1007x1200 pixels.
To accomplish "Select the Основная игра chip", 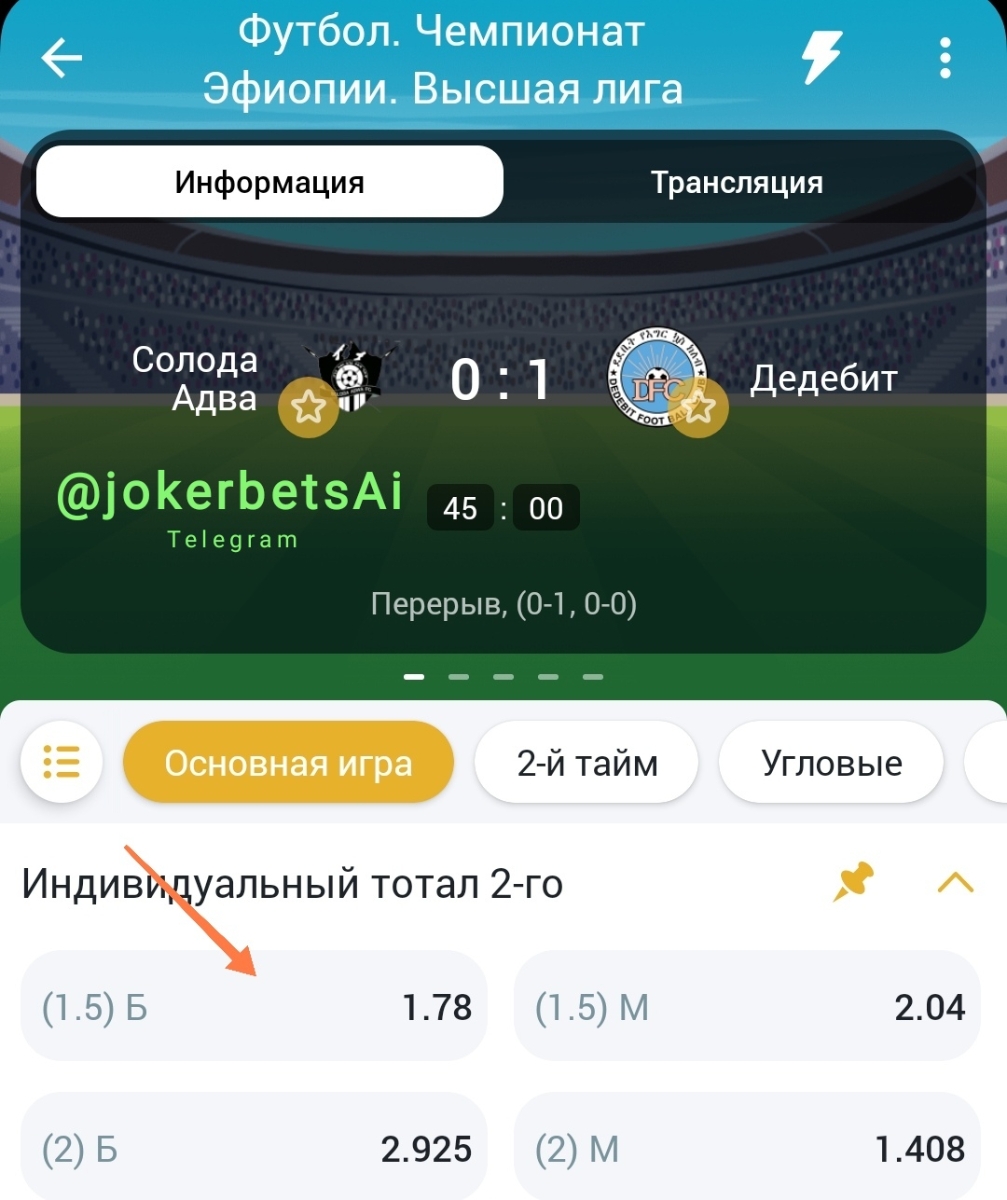I will [x=288, y=763].
